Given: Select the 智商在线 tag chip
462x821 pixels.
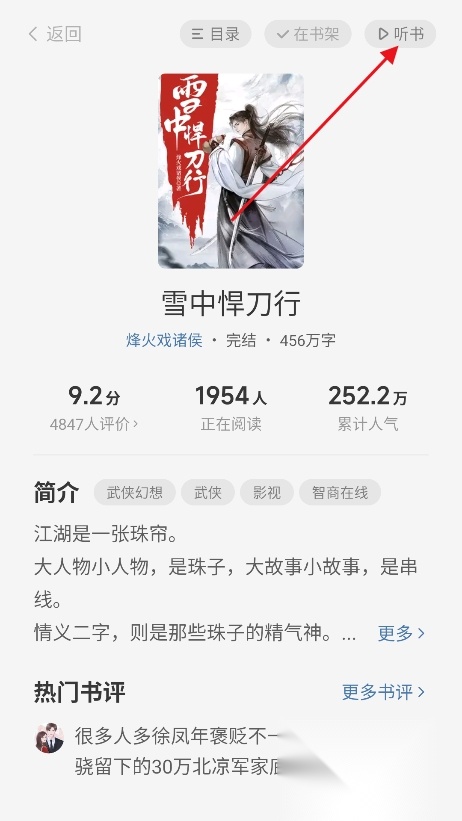Looking at the screenshot, I should click(x=340, y=492).
